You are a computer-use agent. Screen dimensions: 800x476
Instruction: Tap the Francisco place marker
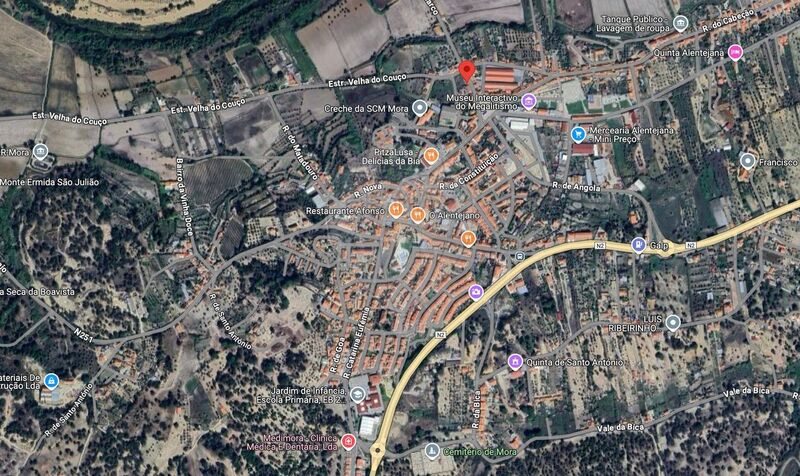pos(747,160)
